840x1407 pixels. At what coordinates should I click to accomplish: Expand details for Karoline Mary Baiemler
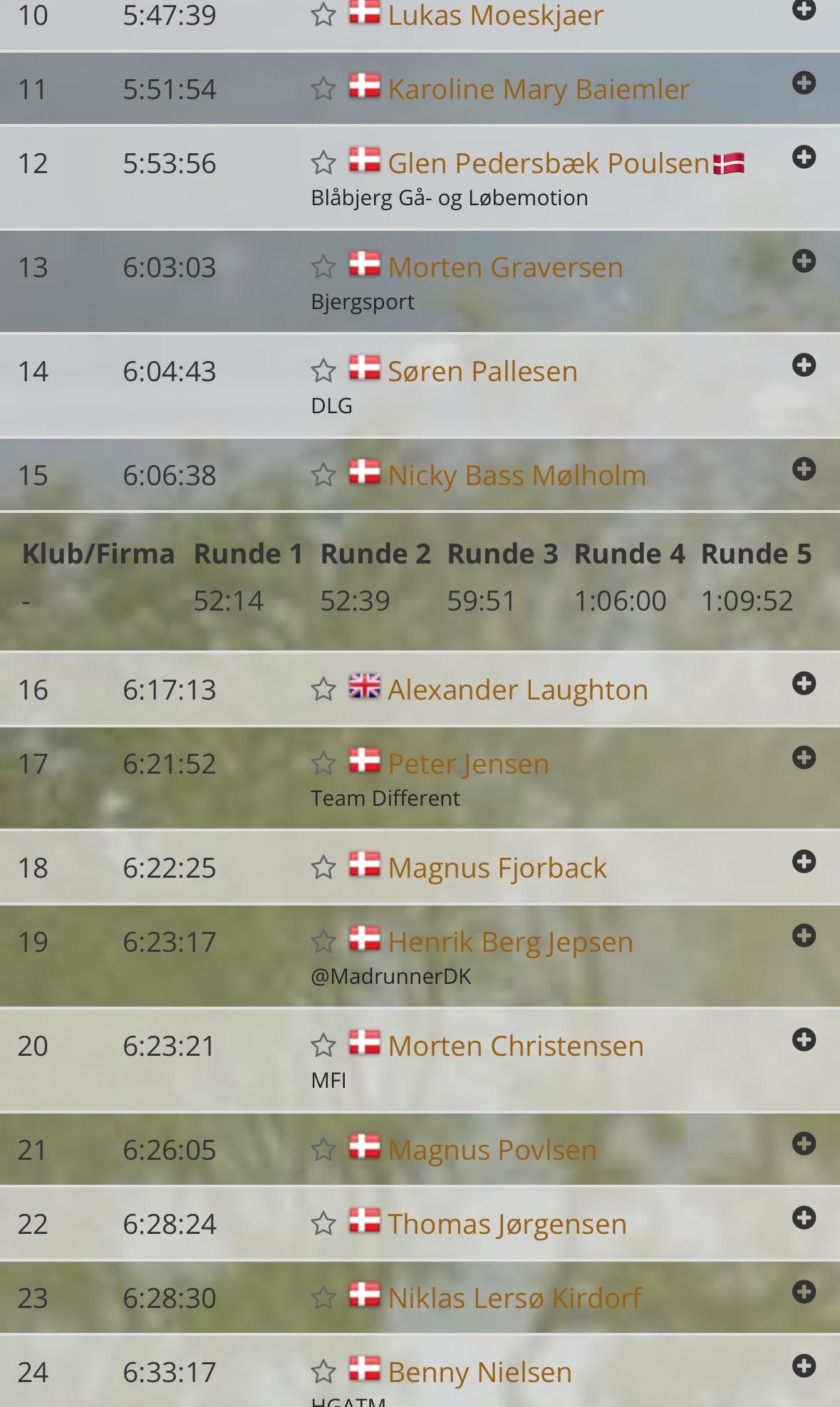(x=804, y=83)
